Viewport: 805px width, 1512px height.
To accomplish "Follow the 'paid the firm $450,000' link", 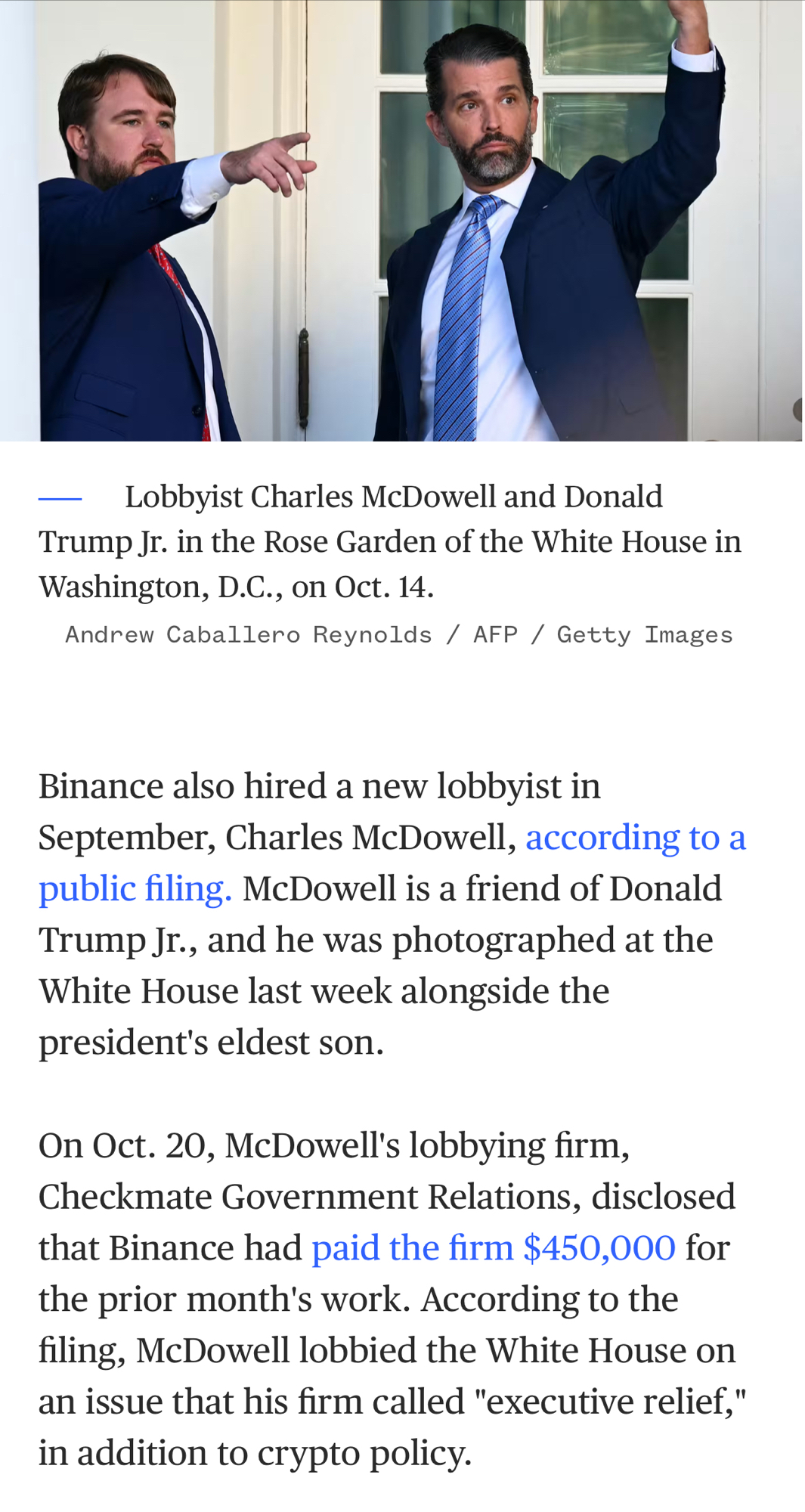I will 493,1248.
